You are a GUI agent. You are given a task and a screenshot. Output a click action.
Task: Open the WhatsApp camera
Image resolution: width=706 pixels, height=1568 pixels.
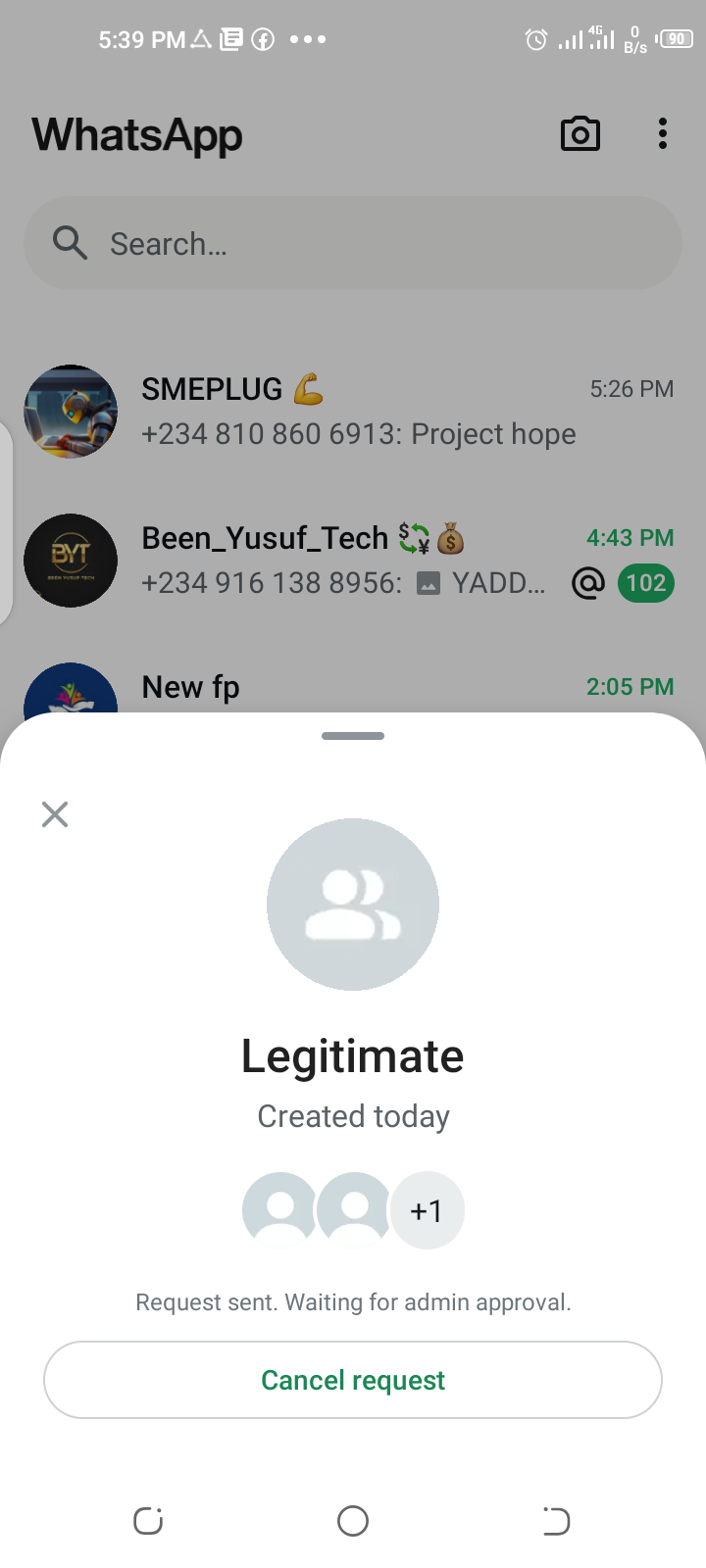click(x=580, y=134)
